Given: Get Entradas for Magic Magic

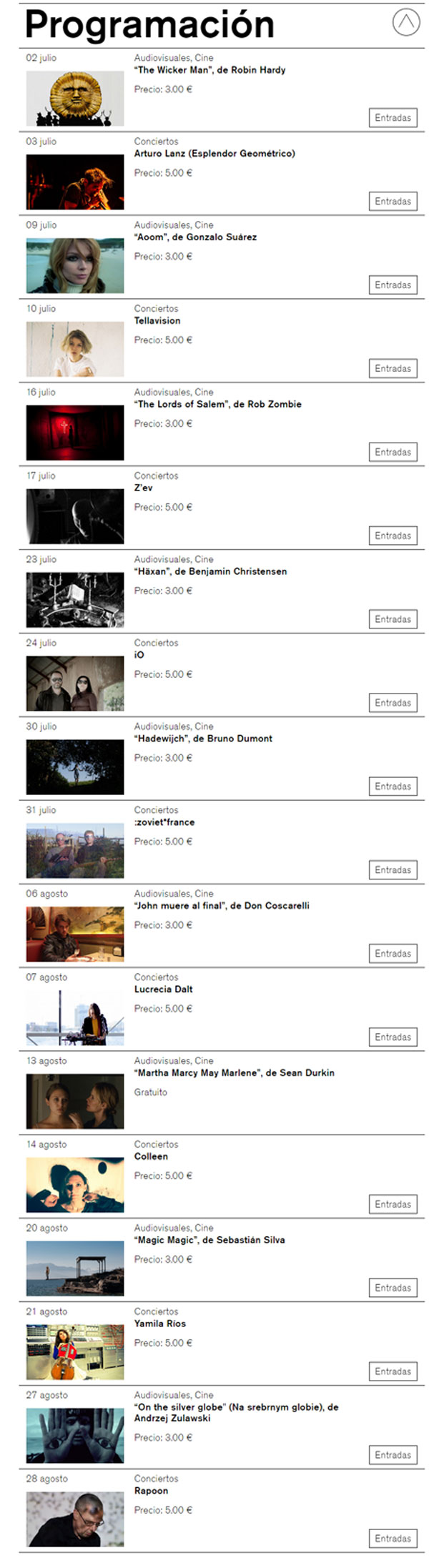Looking at the screenshot, I should (393, 1288).
